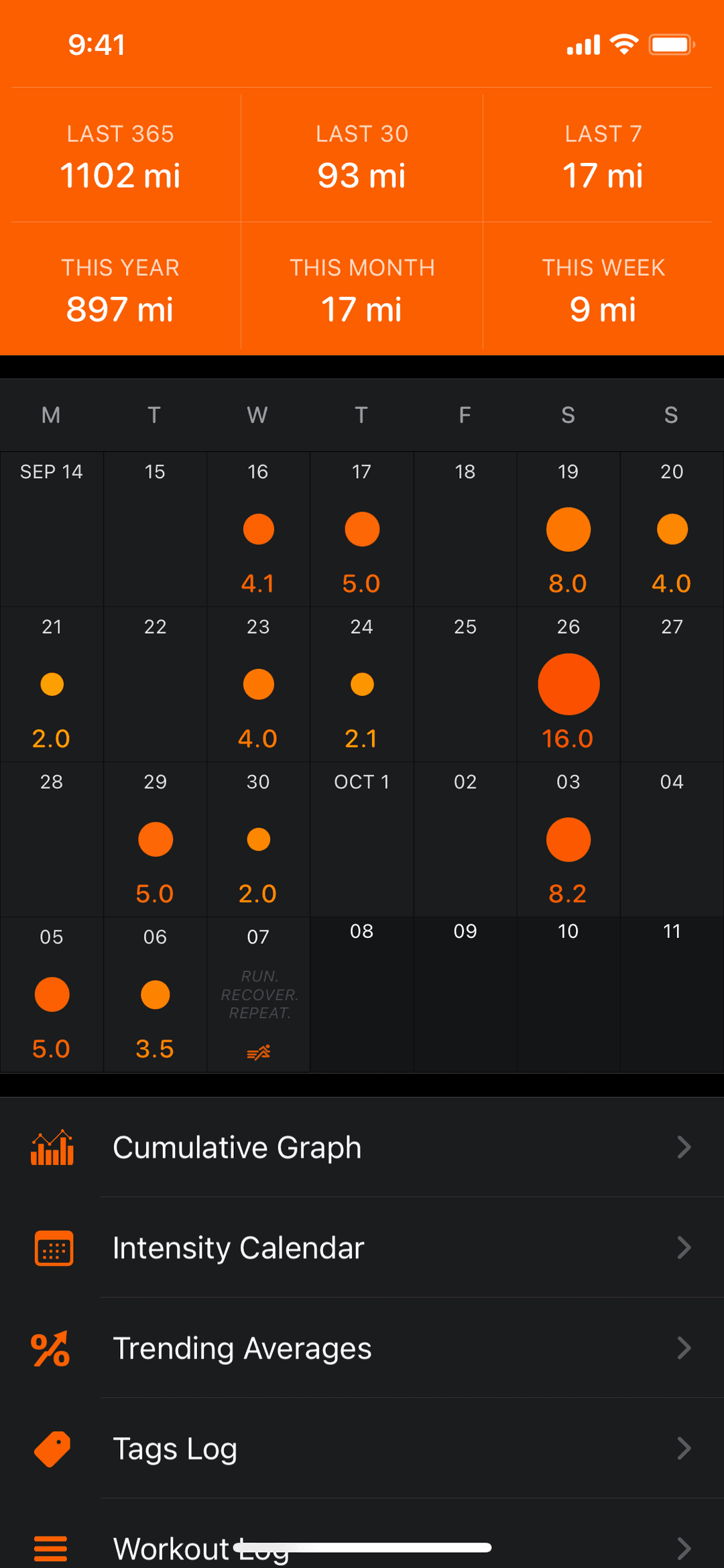Open the Cumulative Graph row
724x1568 pixels.
(x=362, y=1147)
